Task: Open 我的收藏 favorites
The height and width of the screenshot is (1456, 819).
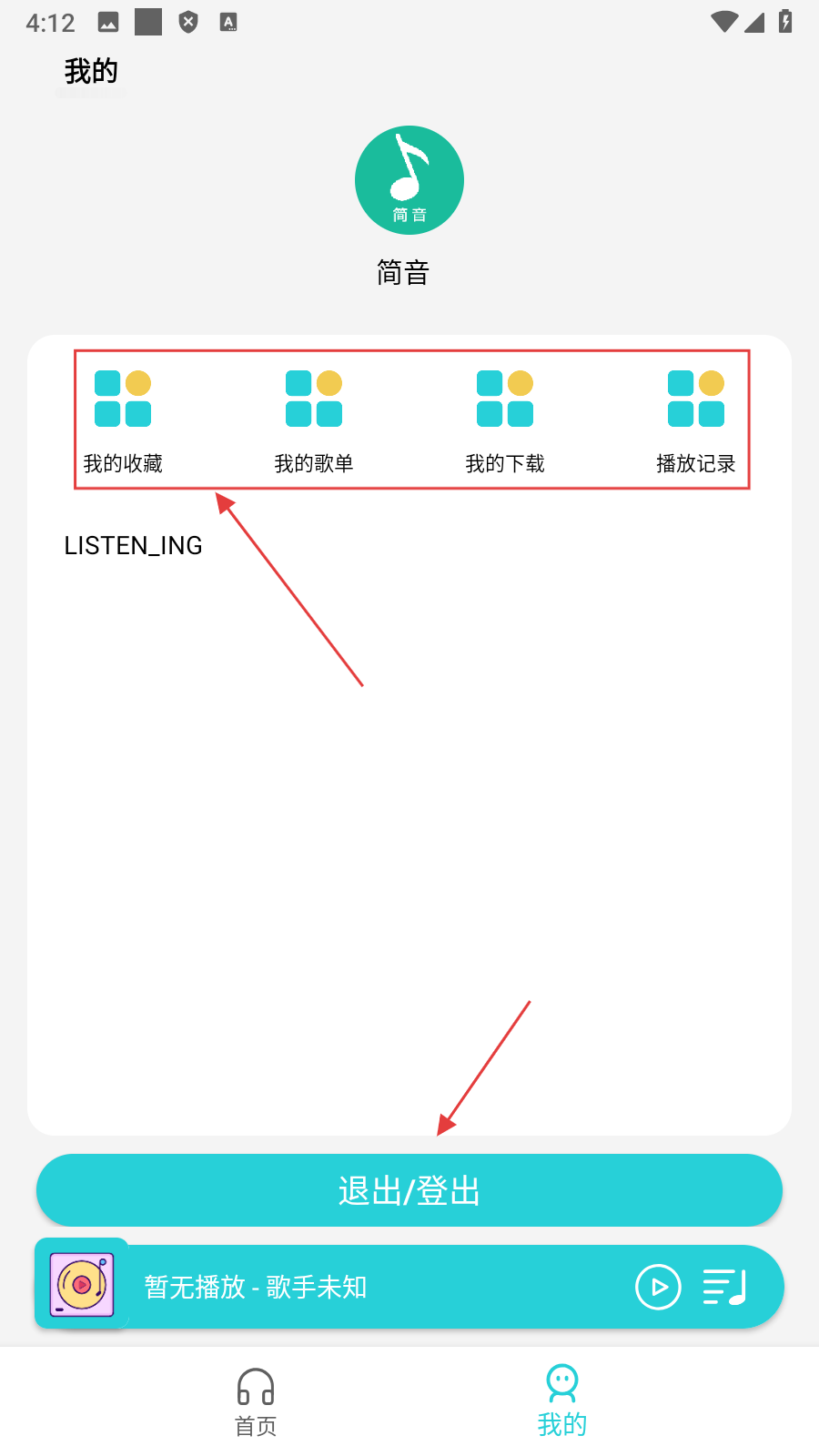Action: click(123, 421)
